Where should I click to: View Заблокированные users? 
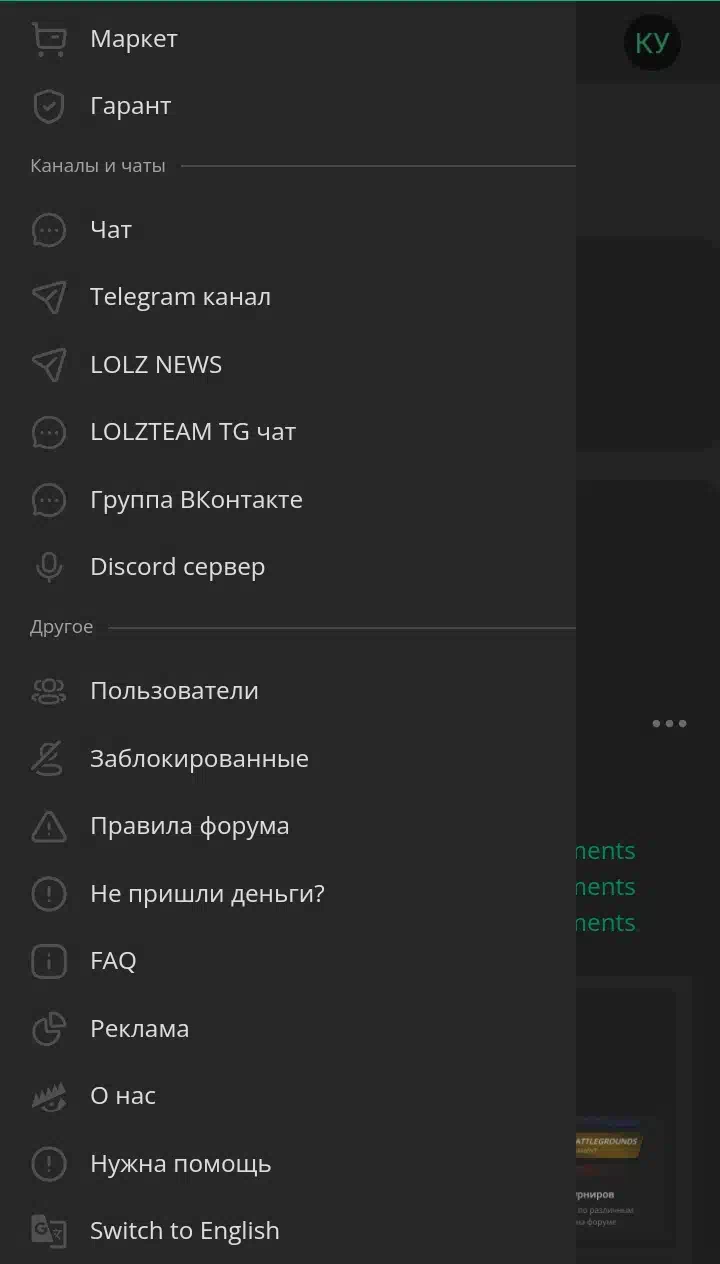[x=288, y=759]
